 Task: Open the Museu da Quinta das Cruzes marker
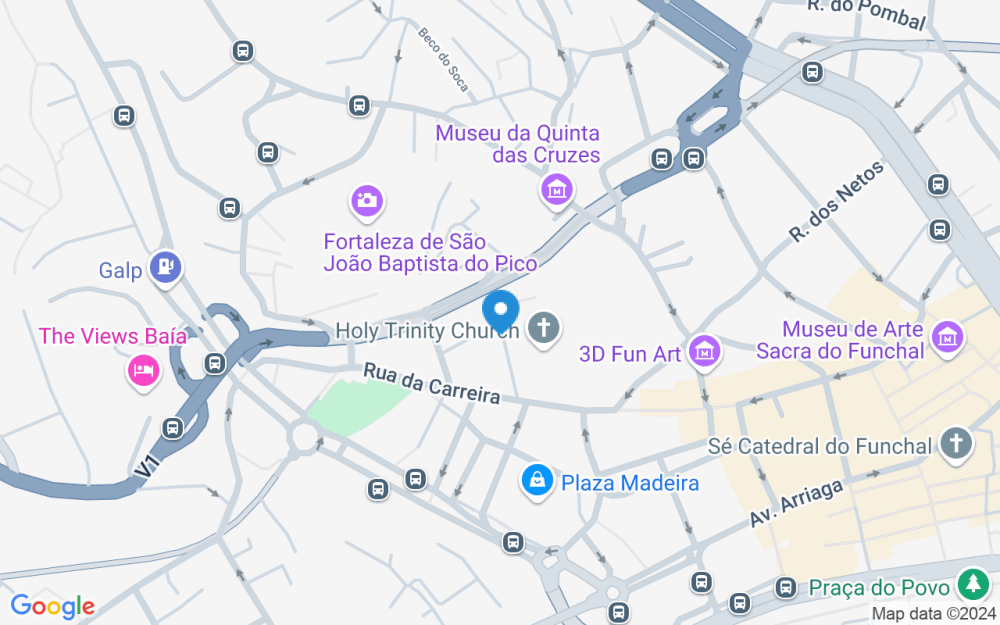tap(556, 188)
